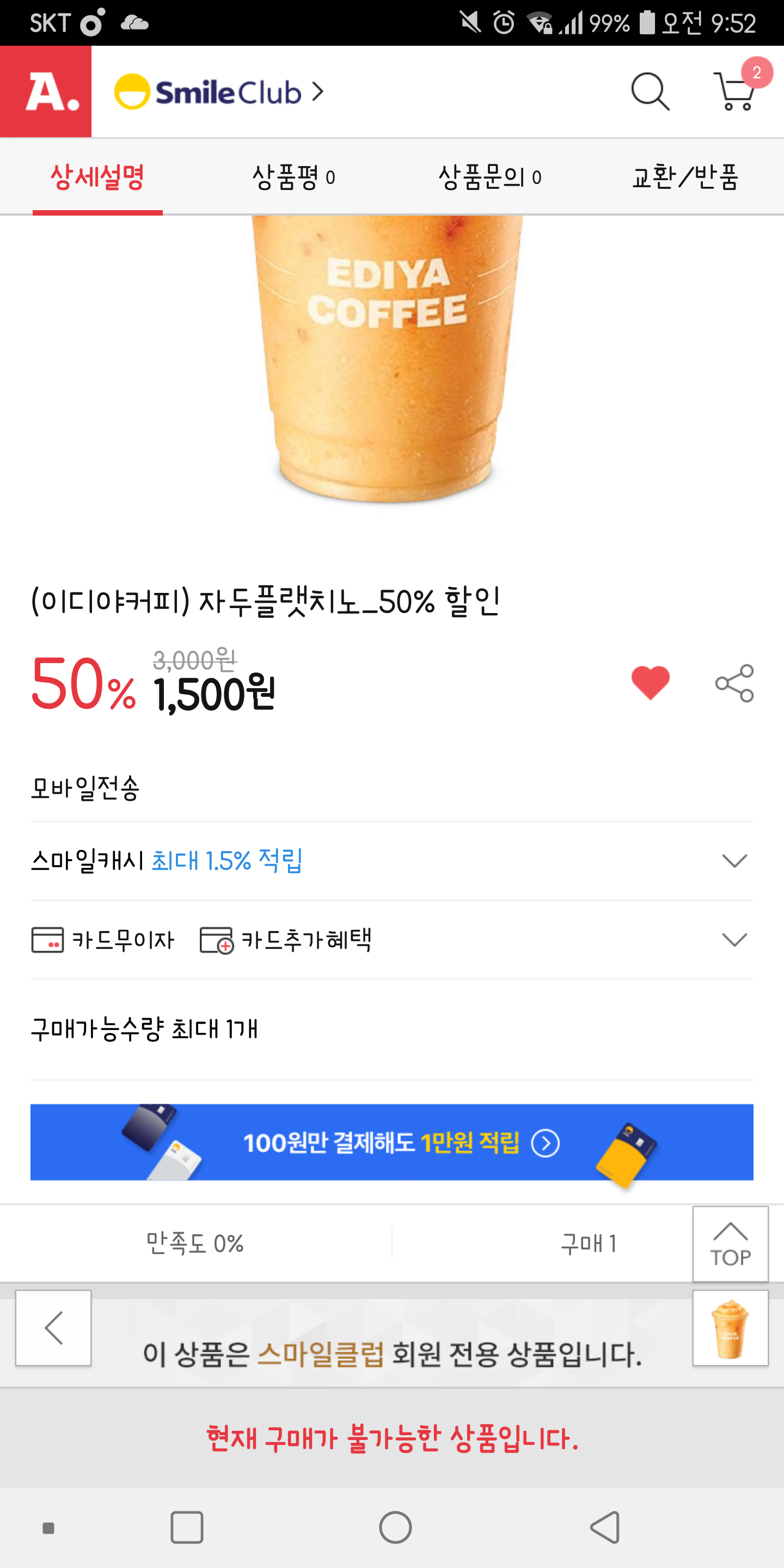Open the Smile Club link
784x1568 pixels.
219,92
